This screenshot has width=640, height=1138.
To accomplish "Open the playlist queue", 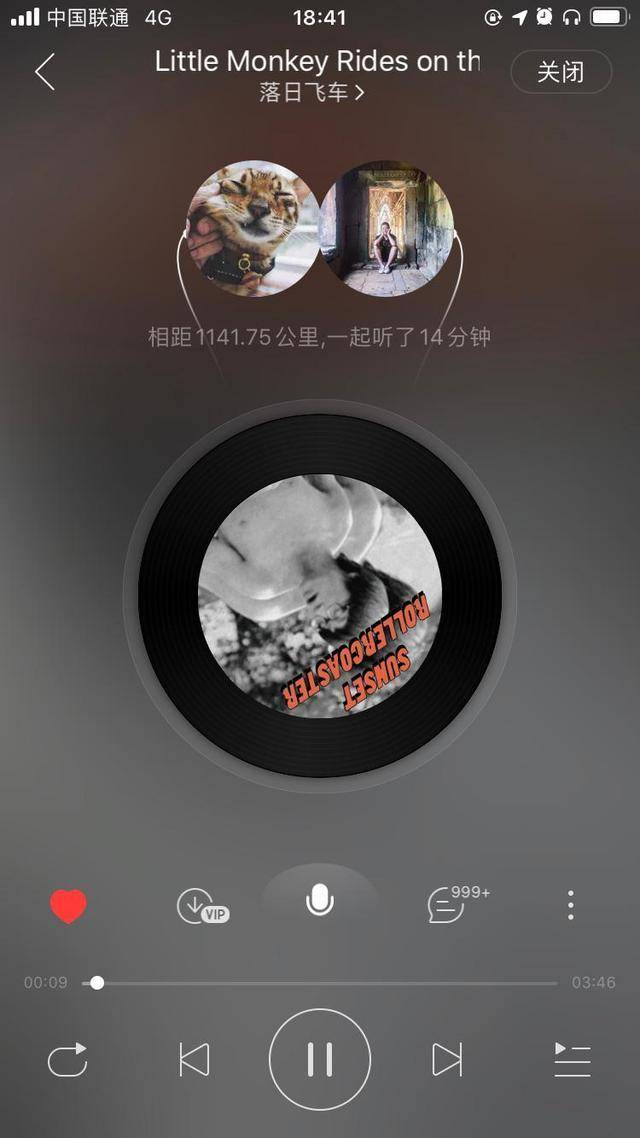I will [x=573, y=1060].
